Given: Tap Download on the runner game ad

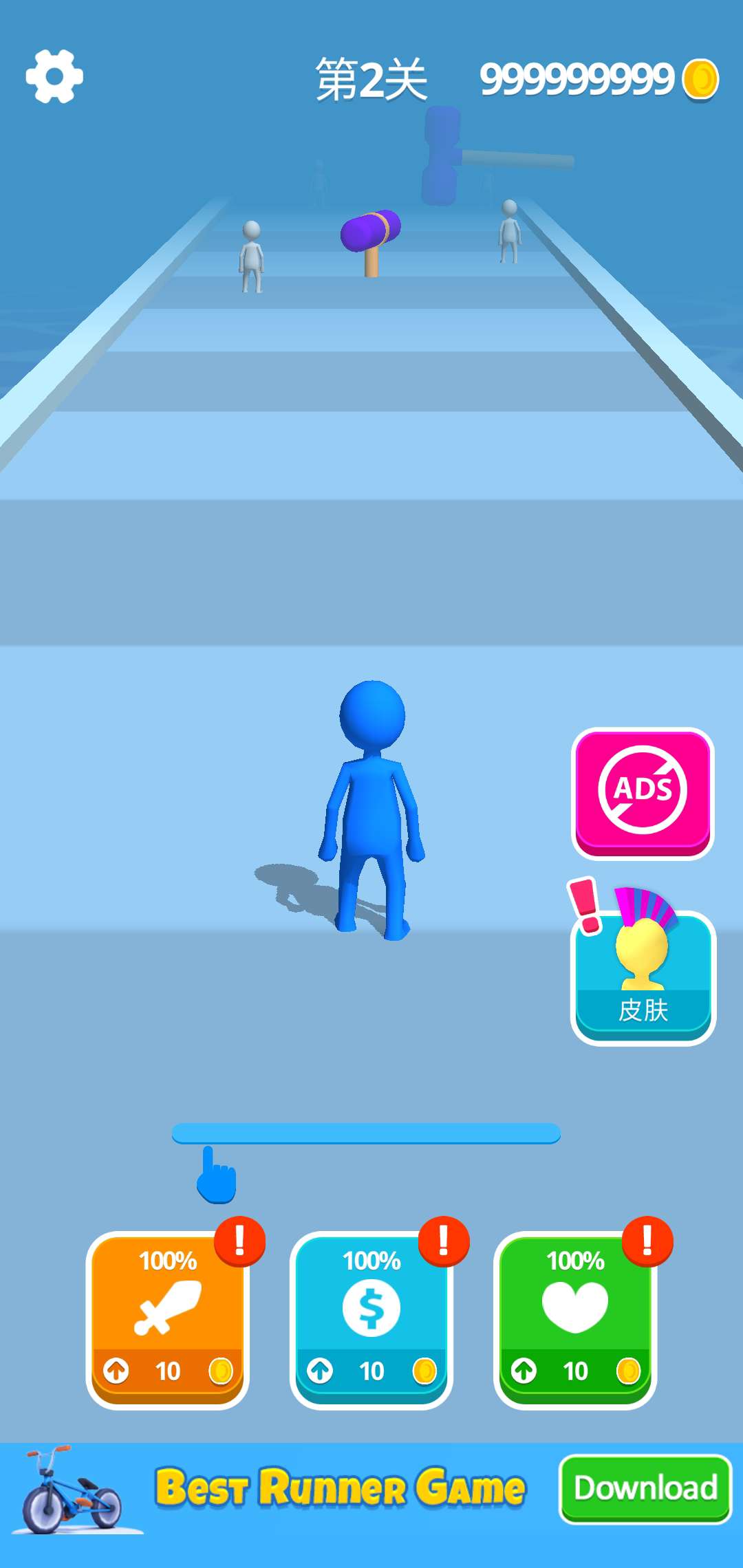Looking at the screenshot, I should pyautogui.click(x=645, y=1489).
